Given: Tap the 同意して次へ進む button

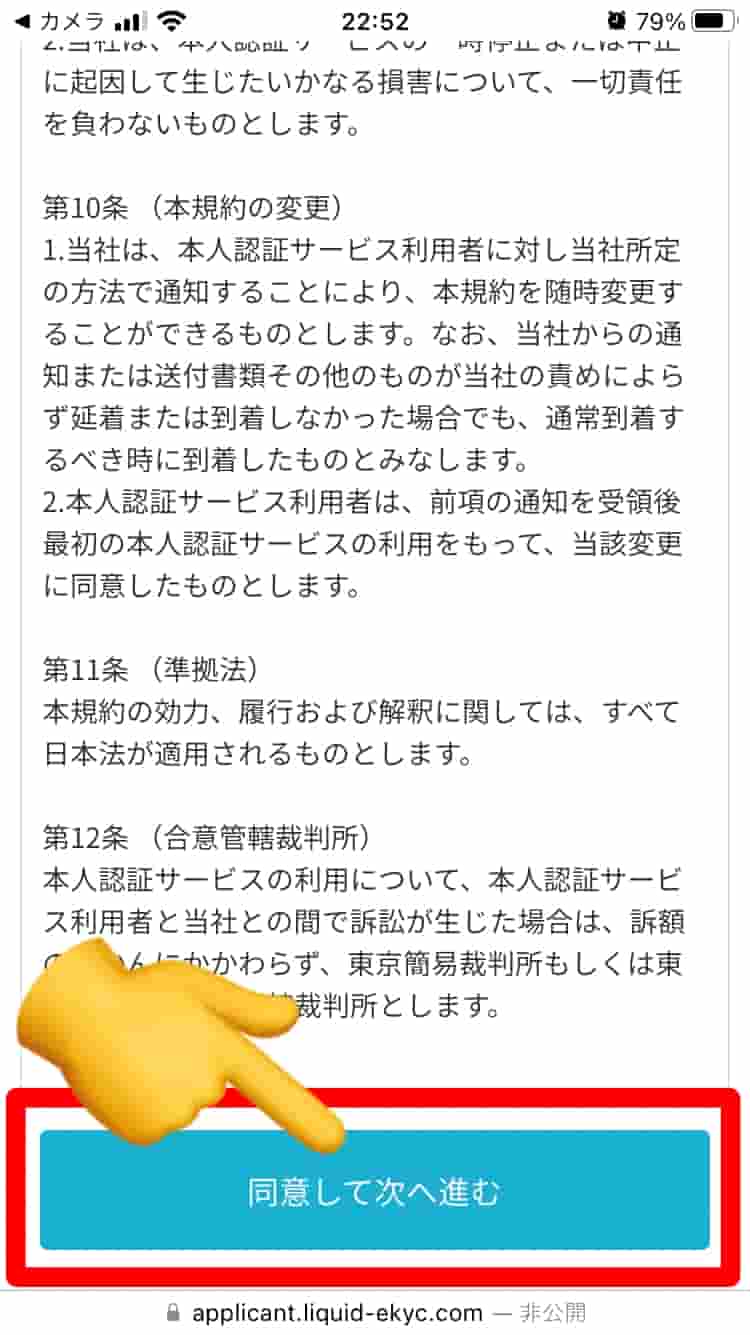Looking at the screenshot, I should coord(374,1192).
